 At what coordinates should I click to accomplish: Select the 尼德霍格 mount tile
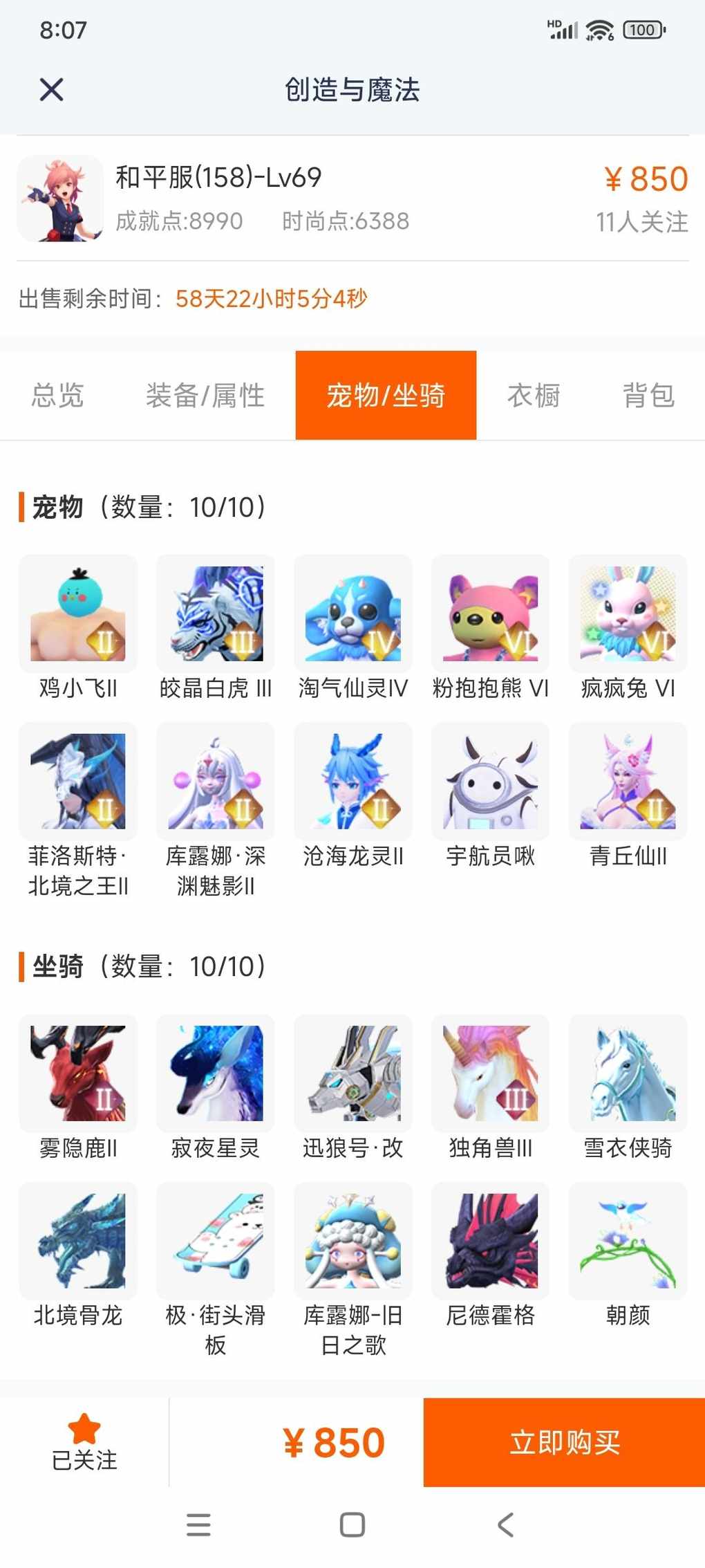pyautogui.click(x=491, y=1241)
